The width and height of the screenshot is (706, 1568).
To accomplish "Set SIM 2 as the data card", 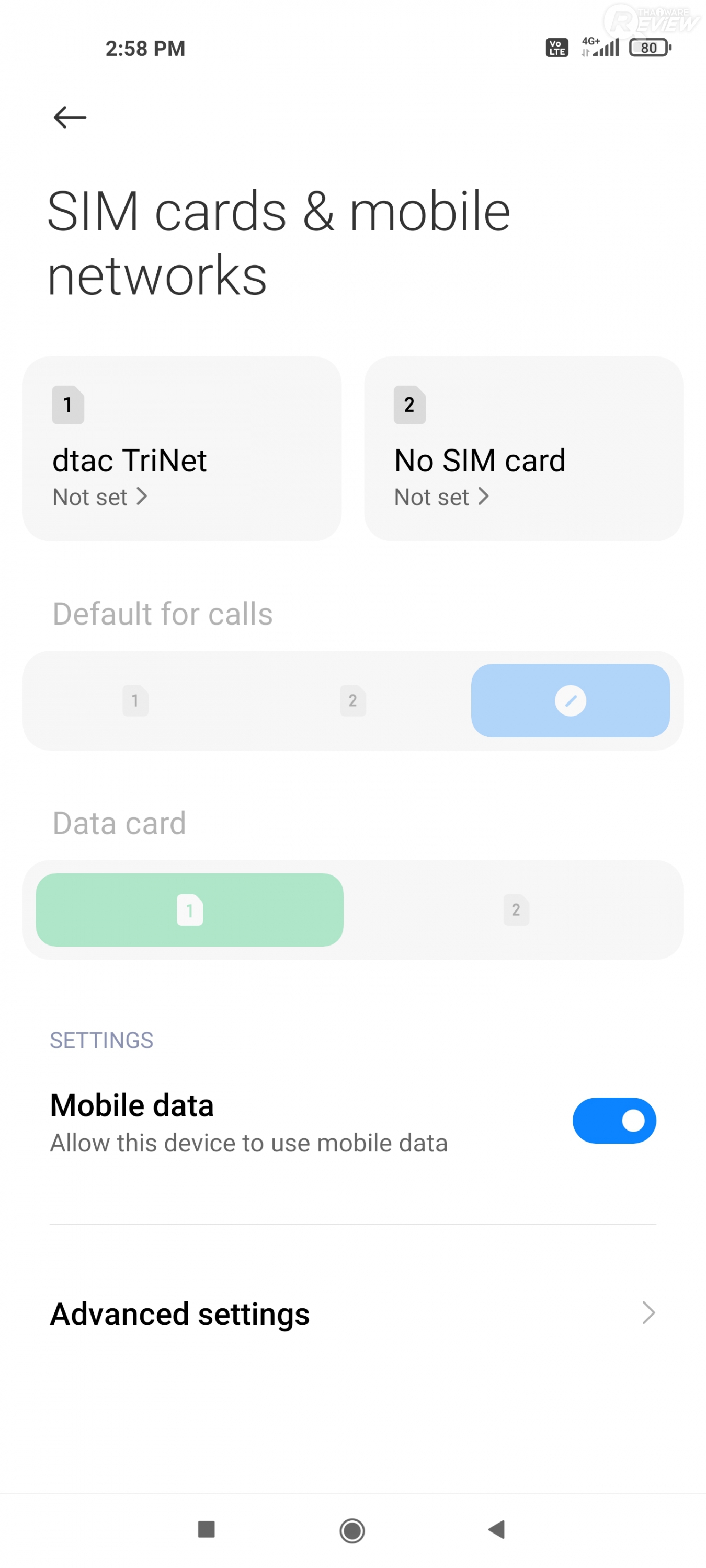I will [x=516, y=910].
